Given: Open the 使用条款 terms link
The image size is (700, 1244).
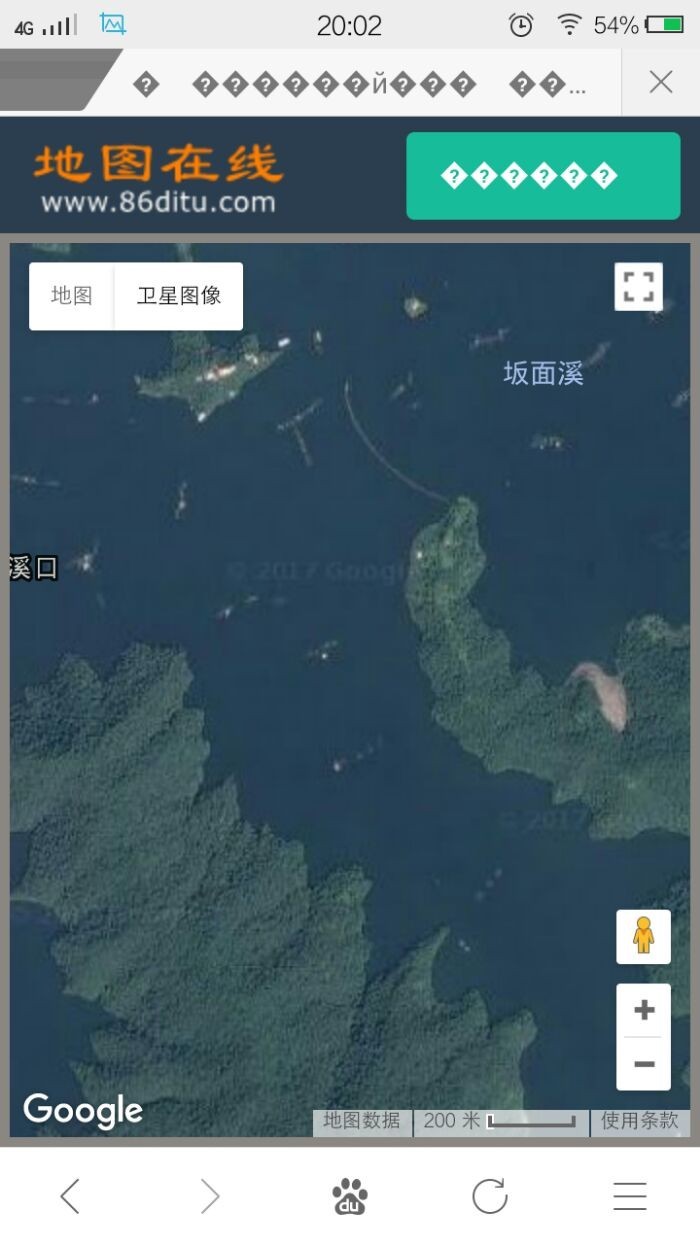Looking at the screenshot, I should [639, 1121].
